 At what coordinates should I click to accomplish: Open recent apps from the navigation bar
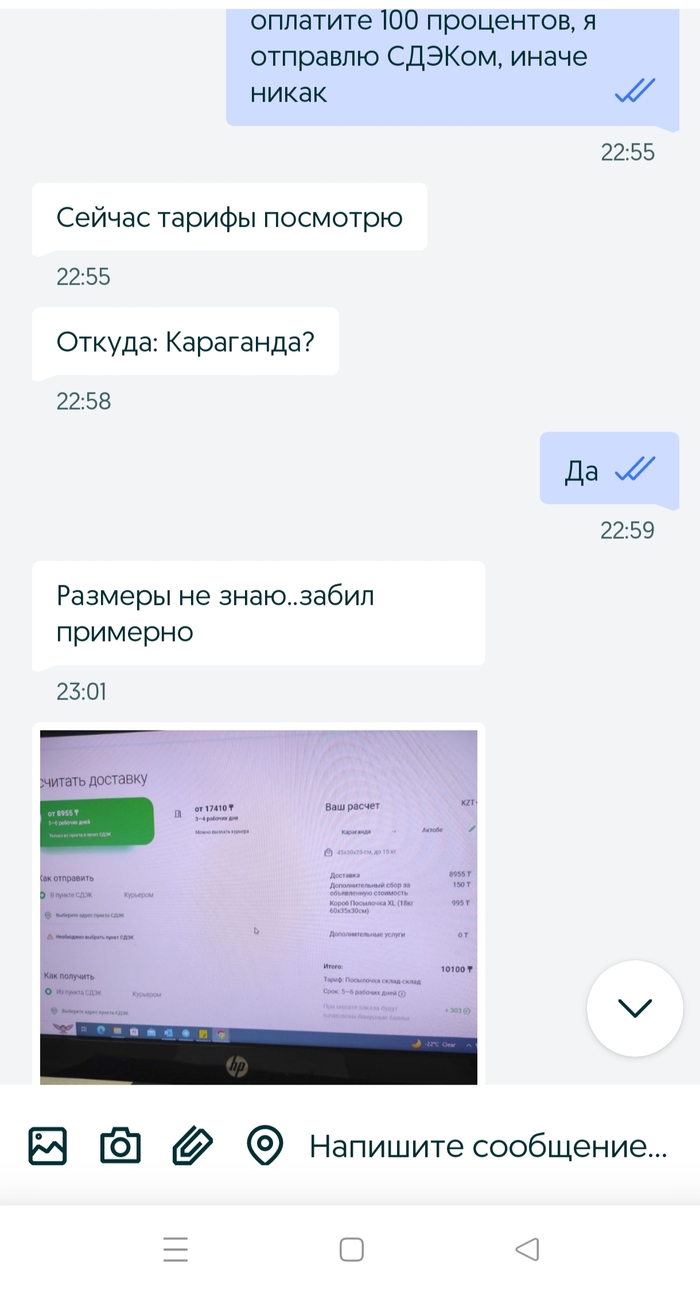click(x=176, y=1249)
